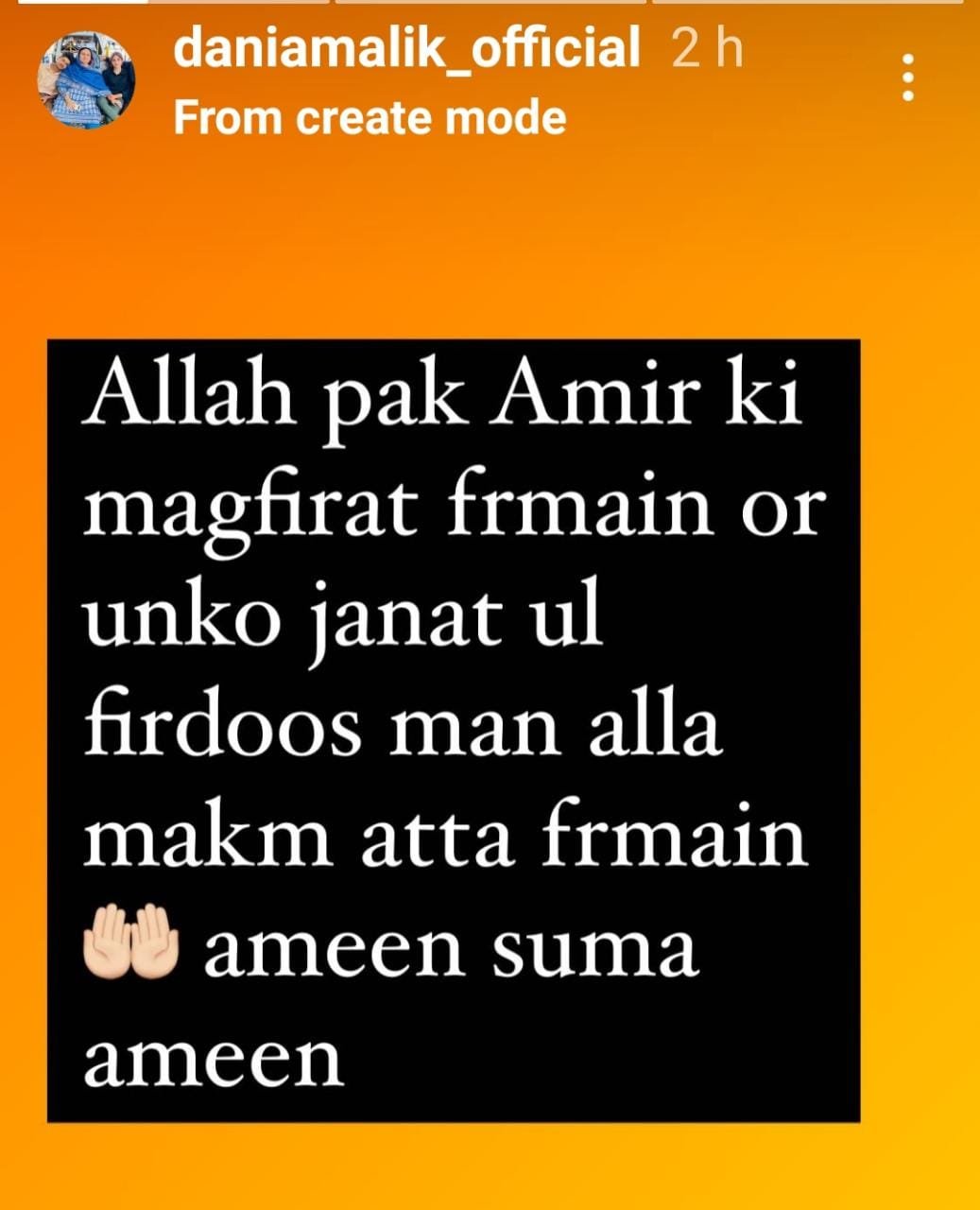Tap the daniamalik_official username
The width and height of the screenshot is (980, 1210).
tap(407, 47)
